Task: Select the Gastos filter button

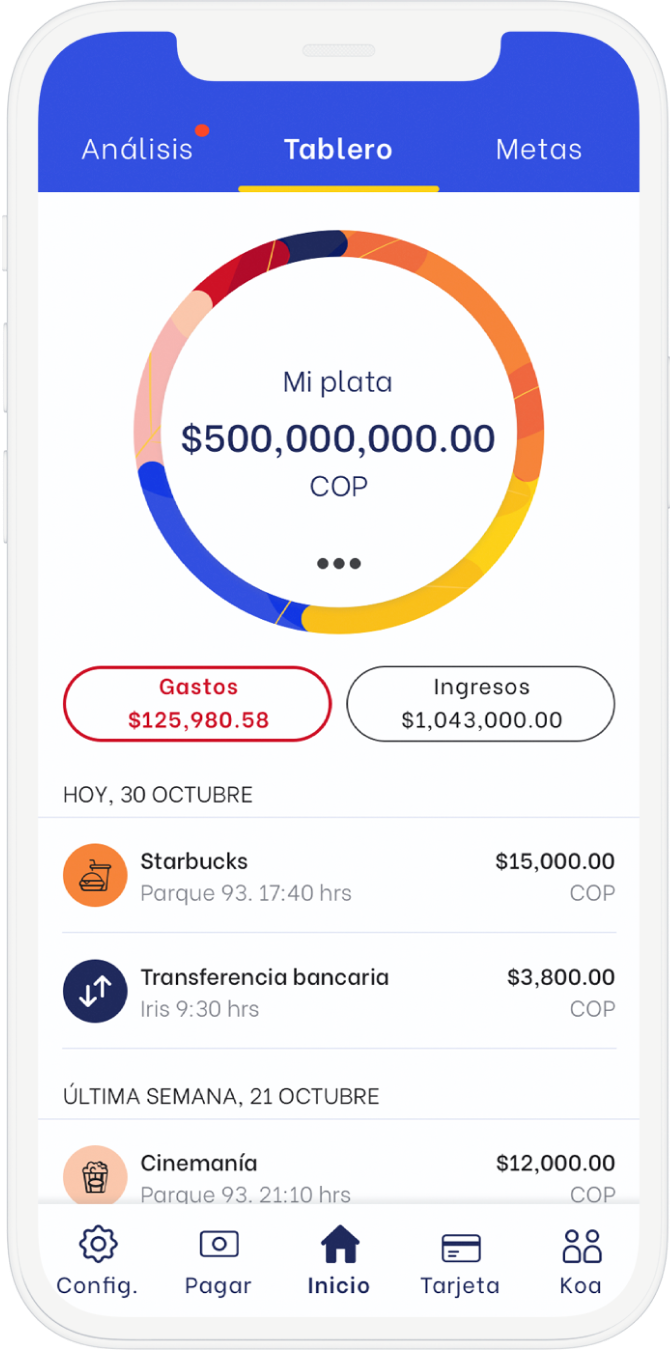Action: pyautogui.click(x=197, y=704)
